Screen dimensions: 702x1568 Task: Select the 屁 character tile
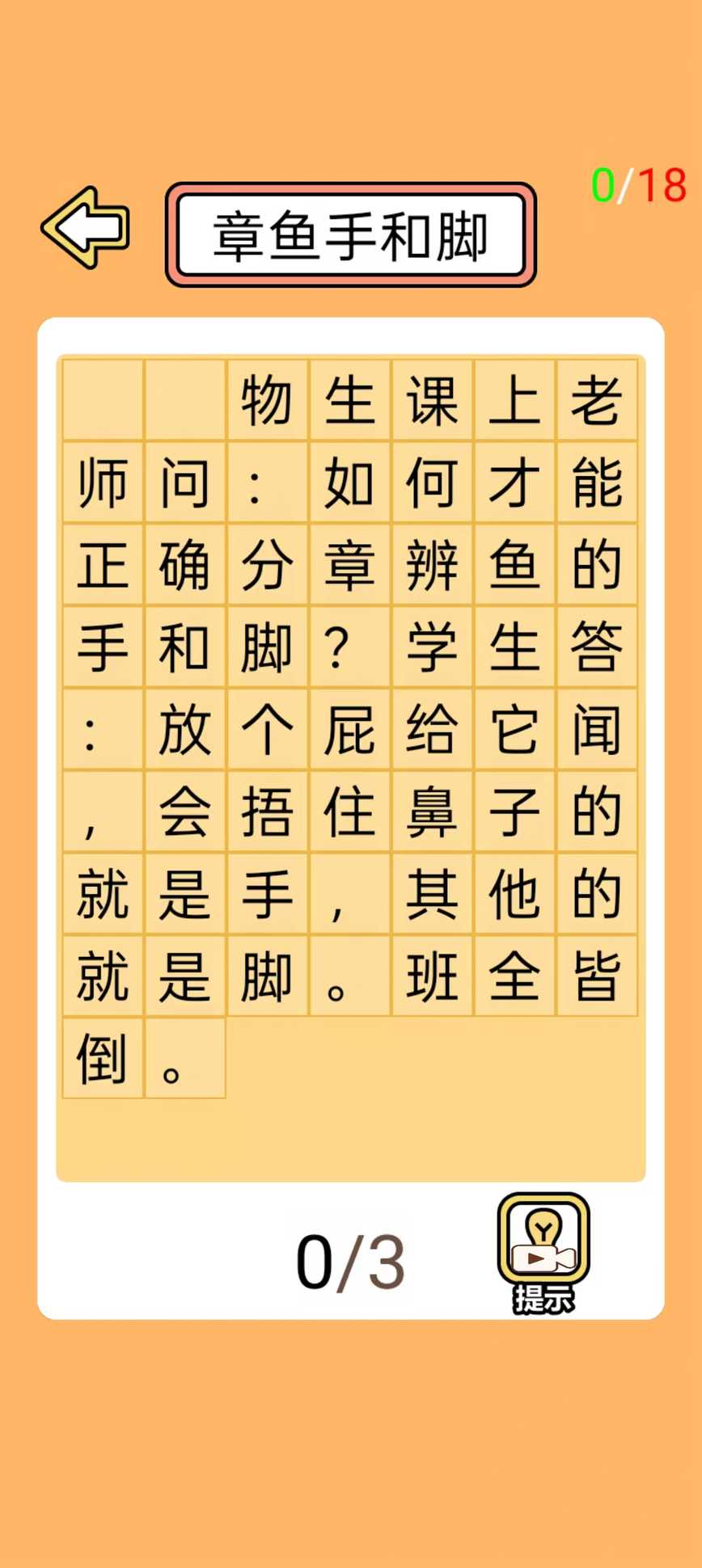[349, 730]
